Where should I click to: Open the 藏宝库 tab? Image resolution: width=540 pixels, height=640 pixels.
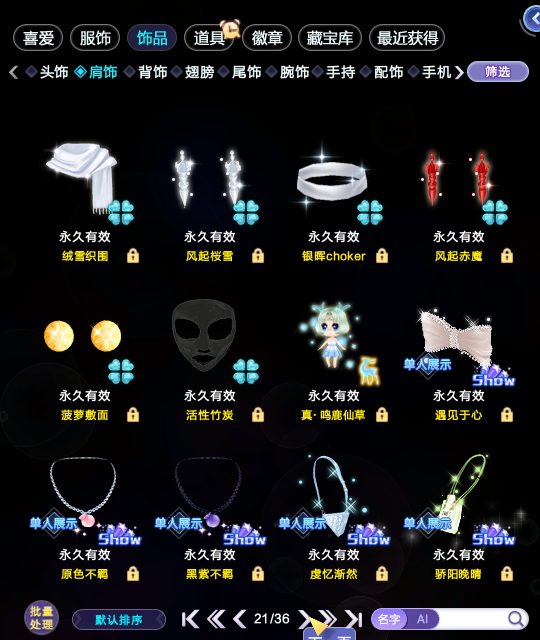tap(330, 38)
